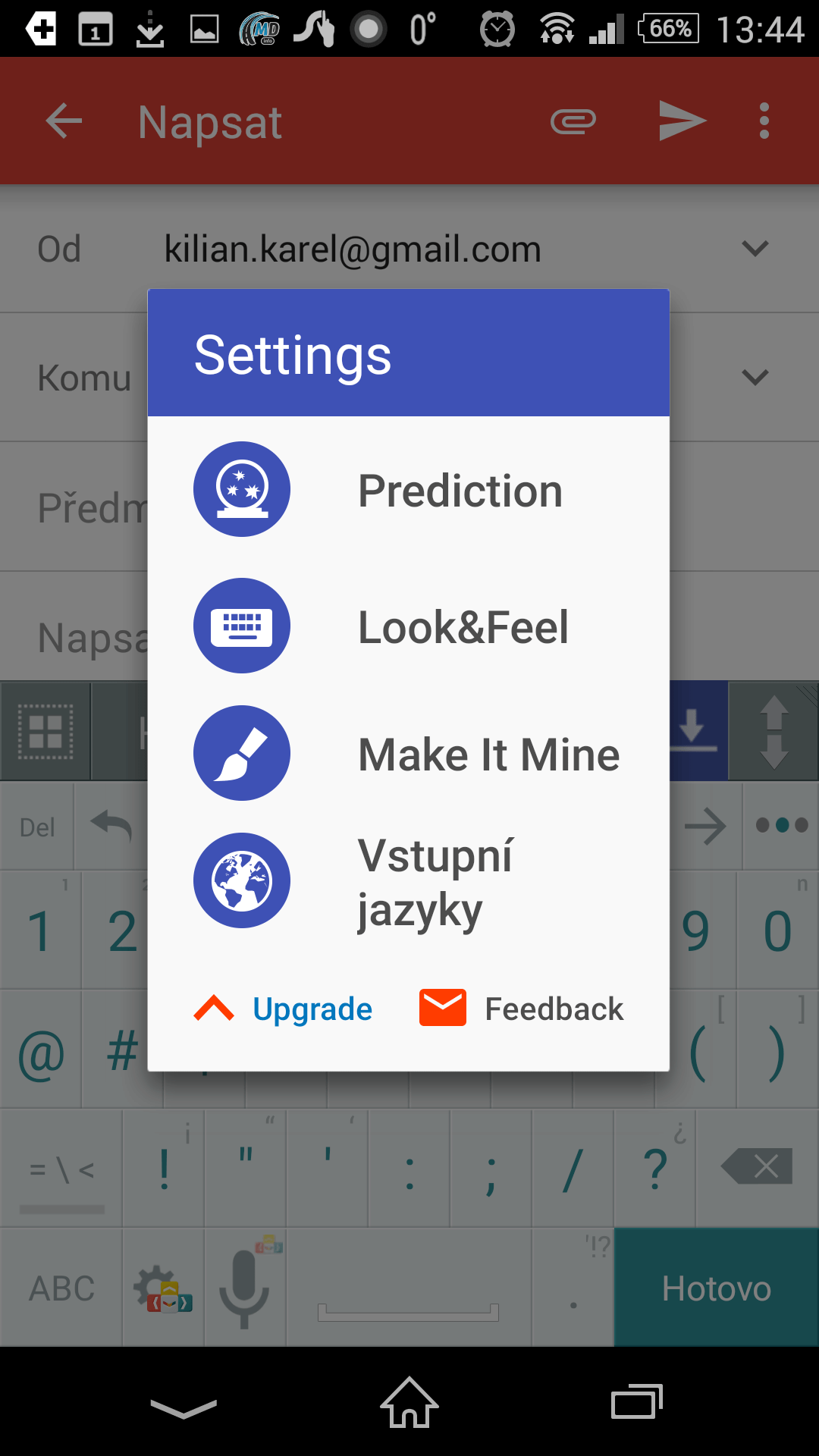
Task: Expand the Komu recipients chevron
Action: pos(755,378)
